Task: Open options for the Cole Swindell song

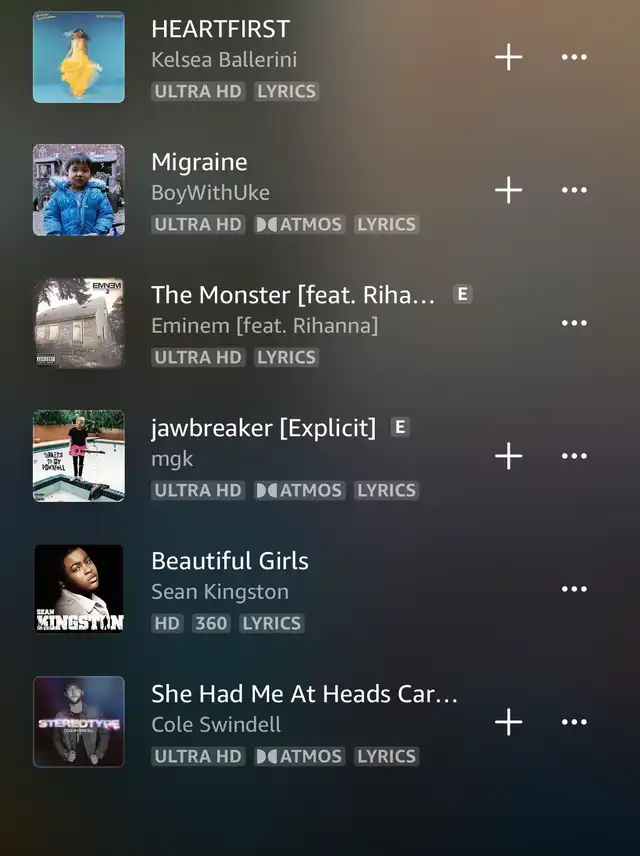Action: (574, 722)
